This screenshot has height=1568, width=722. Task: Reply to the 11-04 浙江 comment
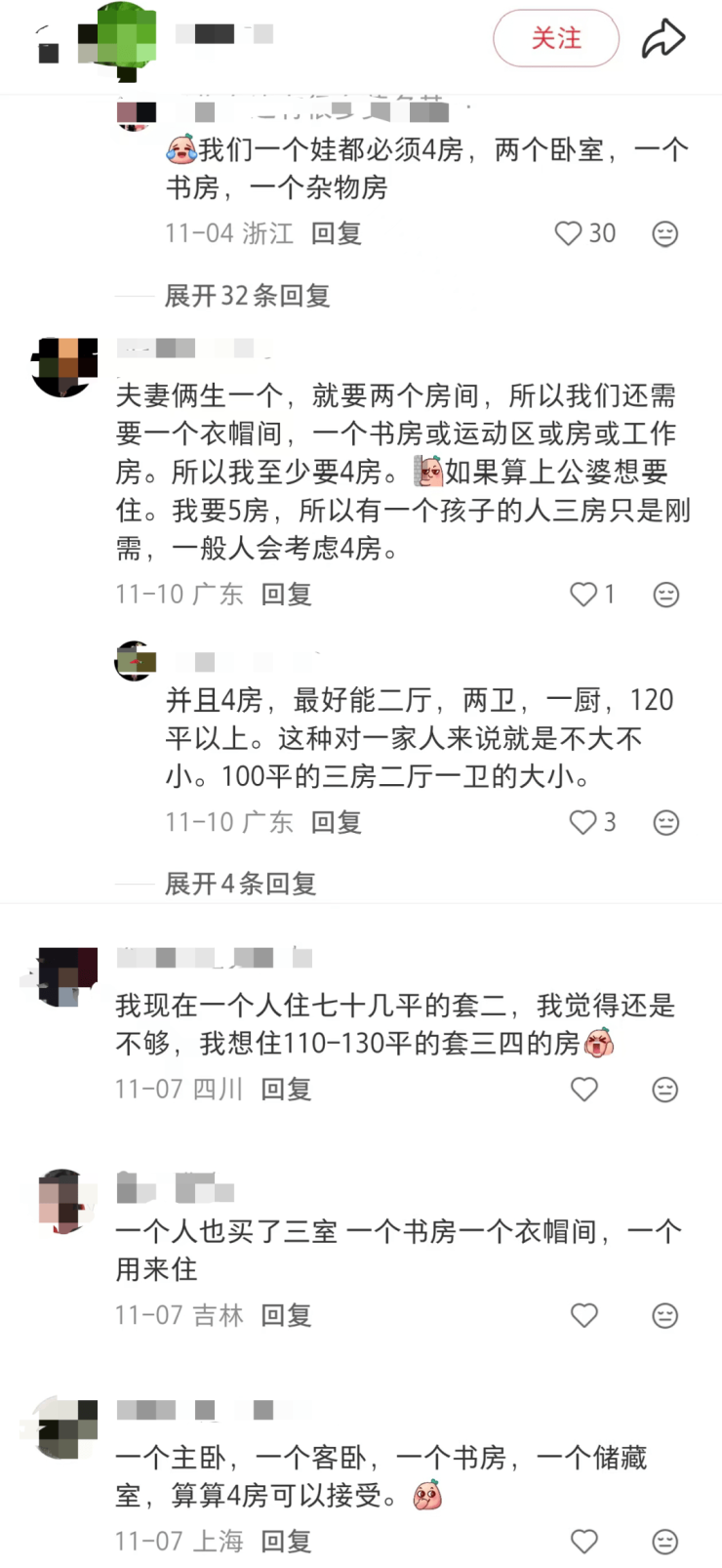[337, 233]
